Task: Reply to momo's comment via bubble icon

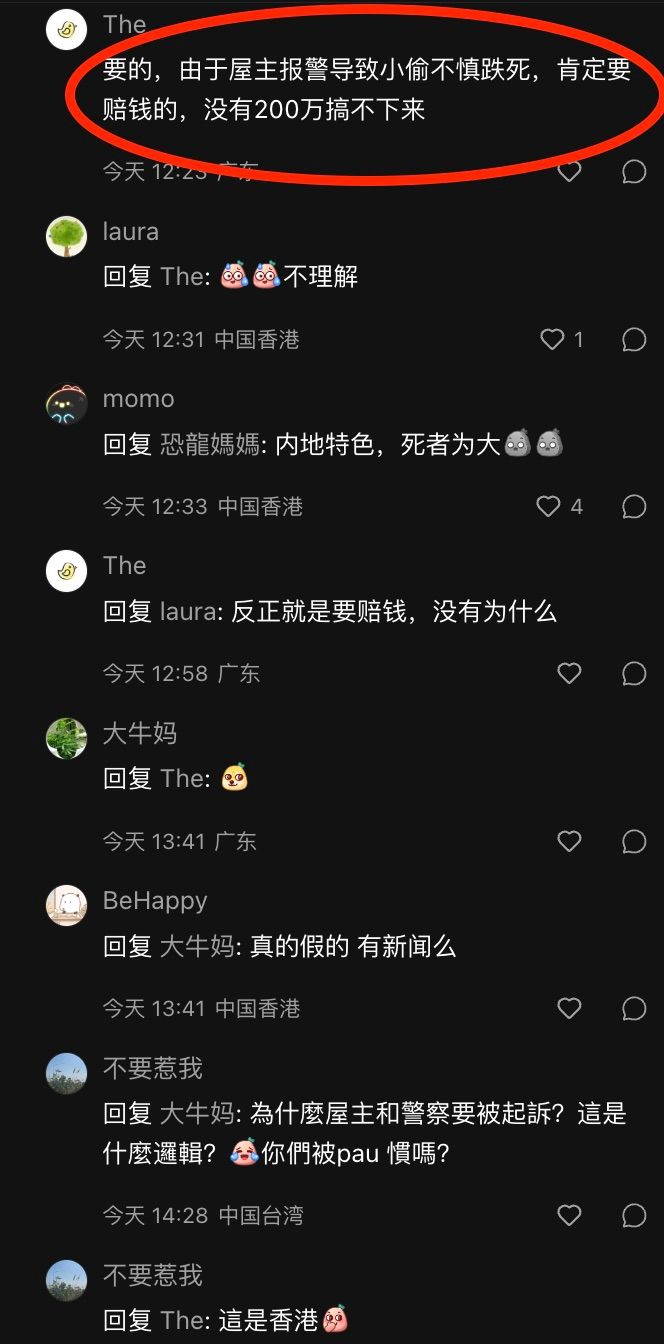Action: pyautogui.click(x=634, y=506)
